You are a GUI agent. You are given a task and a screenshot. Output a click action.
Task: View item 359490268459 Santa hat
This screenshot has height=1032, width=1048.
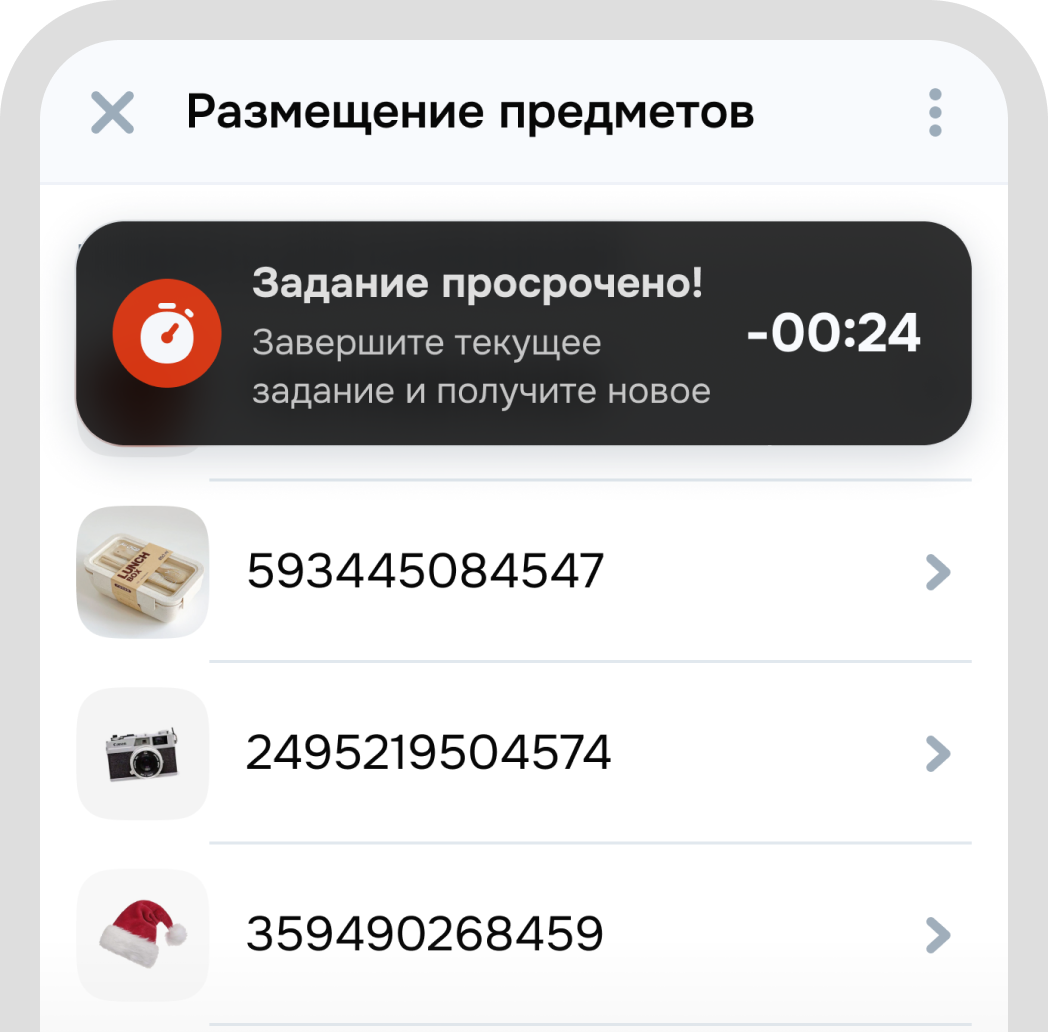(523, 935)
